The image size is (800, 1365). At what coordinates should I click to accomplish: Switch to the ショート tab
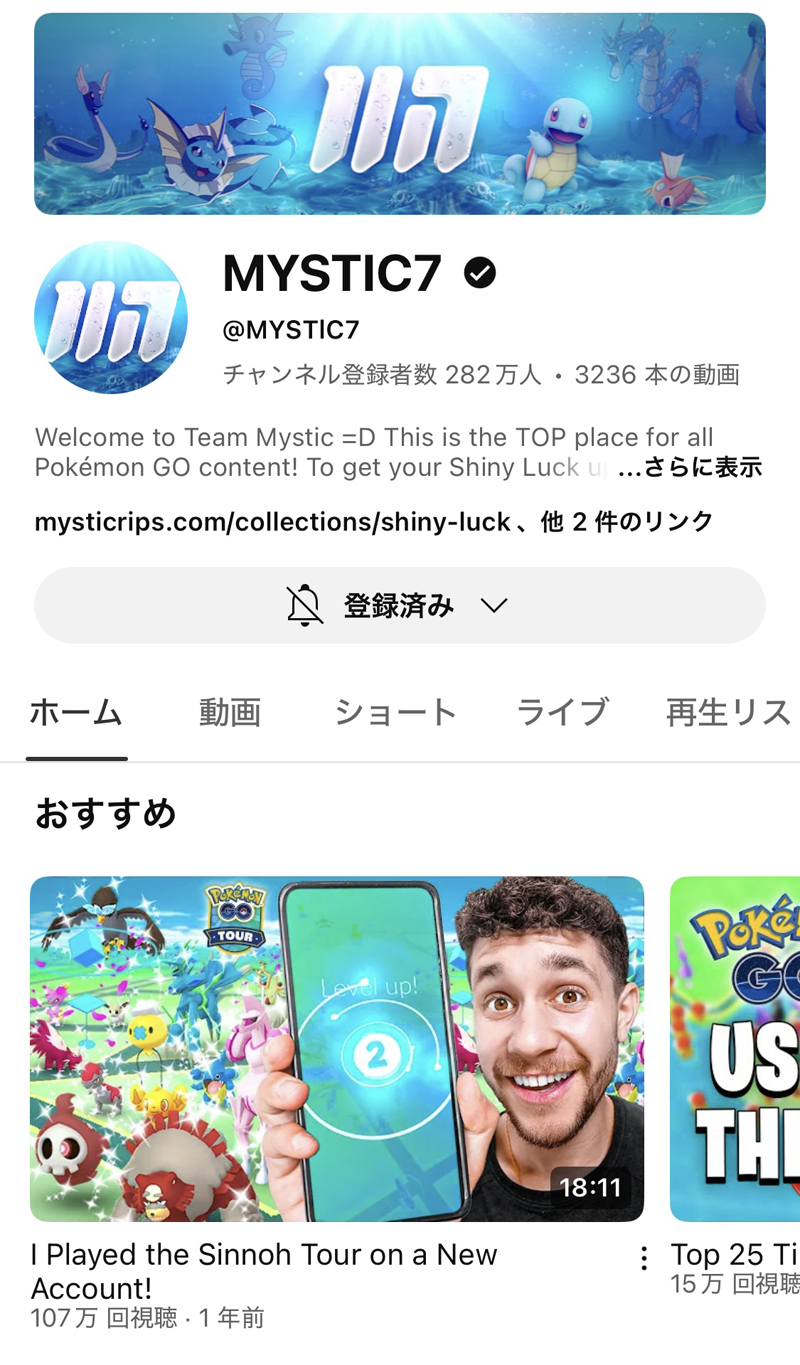tap(395, 712)
